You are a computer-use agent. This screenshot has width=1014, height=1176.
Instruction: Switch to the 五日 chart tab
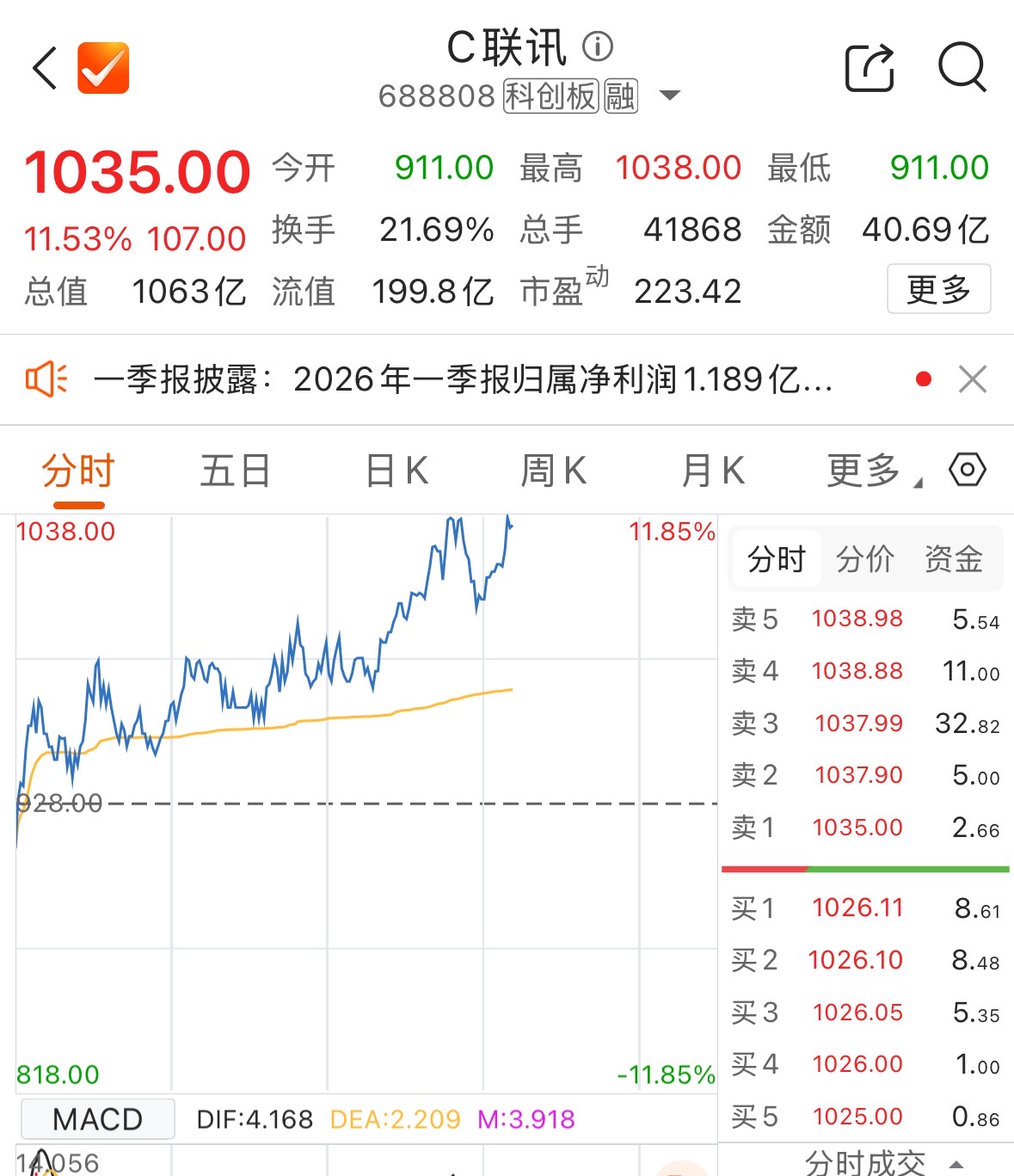[235, 471]
